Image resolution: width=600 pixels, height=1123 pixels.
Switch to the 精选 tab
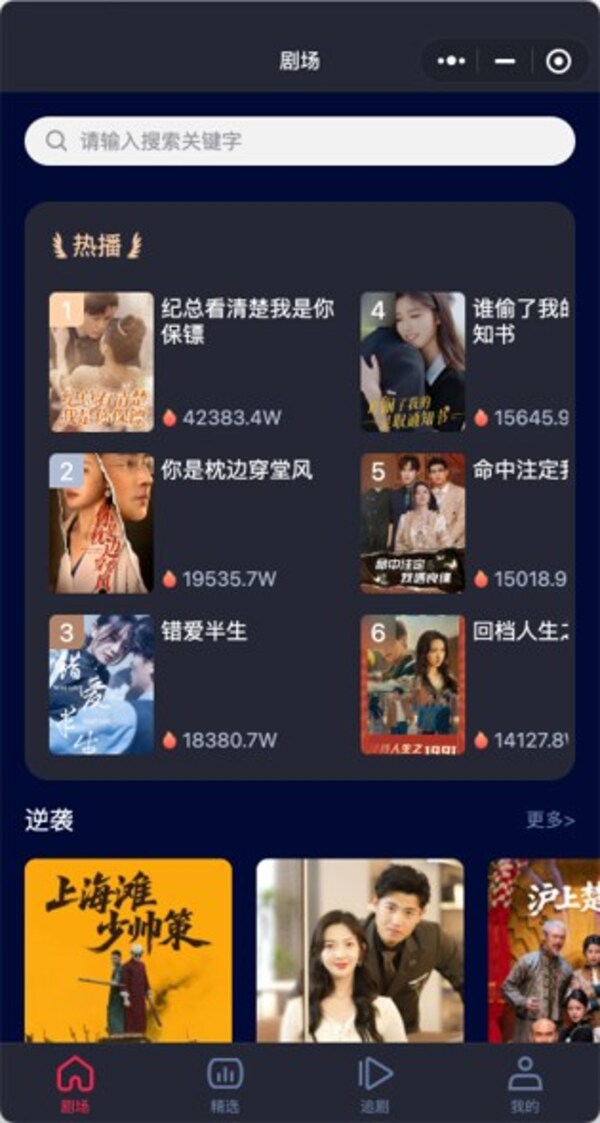pos(225,1085)
